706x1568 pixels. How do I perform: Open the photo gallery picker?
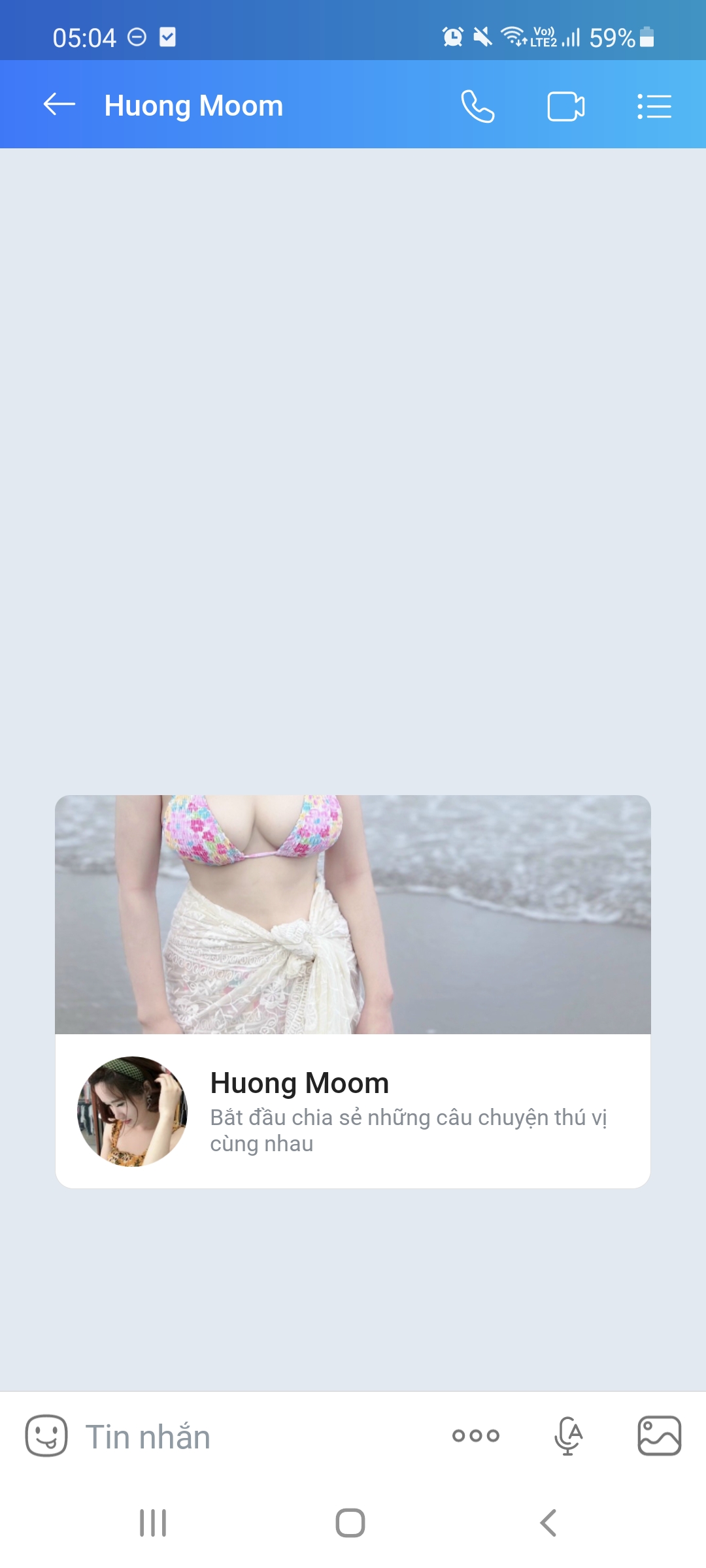point(659,1435)
